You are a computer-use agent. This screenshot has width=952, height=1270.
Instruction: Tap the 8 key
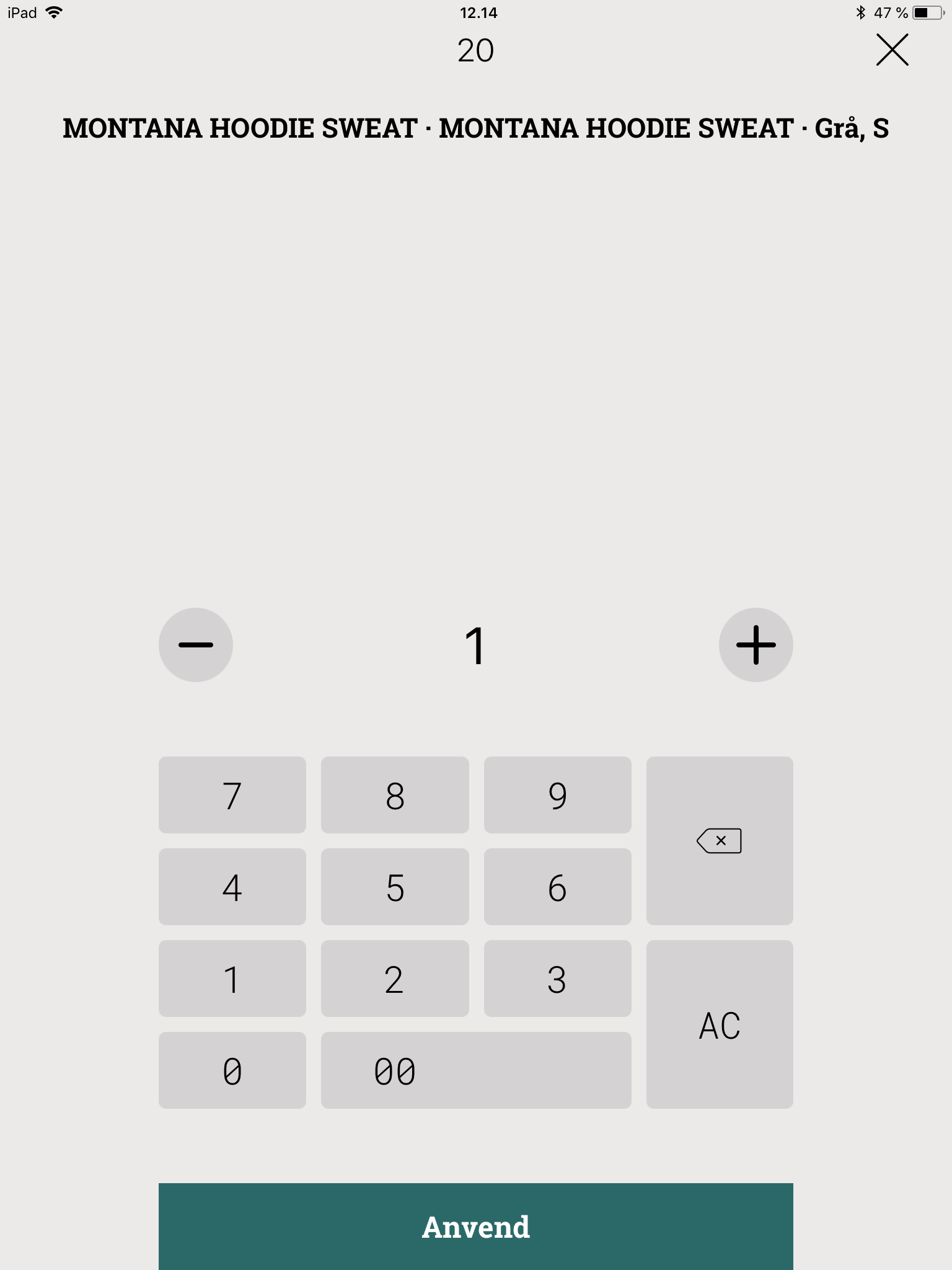395,795
